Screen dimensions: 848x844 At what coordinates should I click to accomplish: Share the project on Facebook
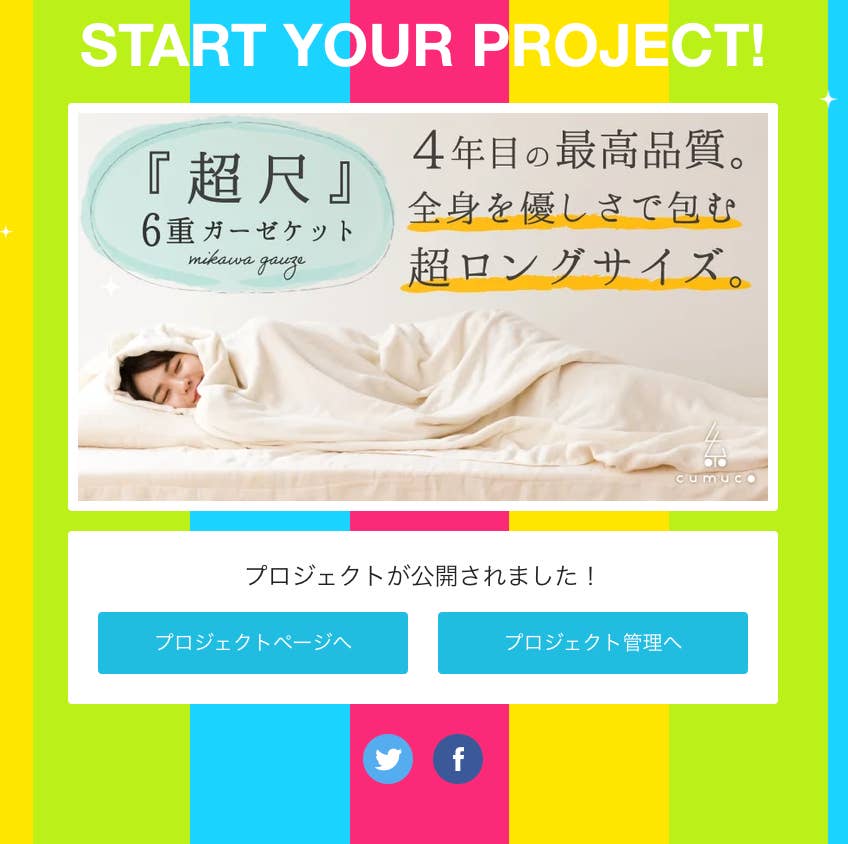(x=458, y=759)
